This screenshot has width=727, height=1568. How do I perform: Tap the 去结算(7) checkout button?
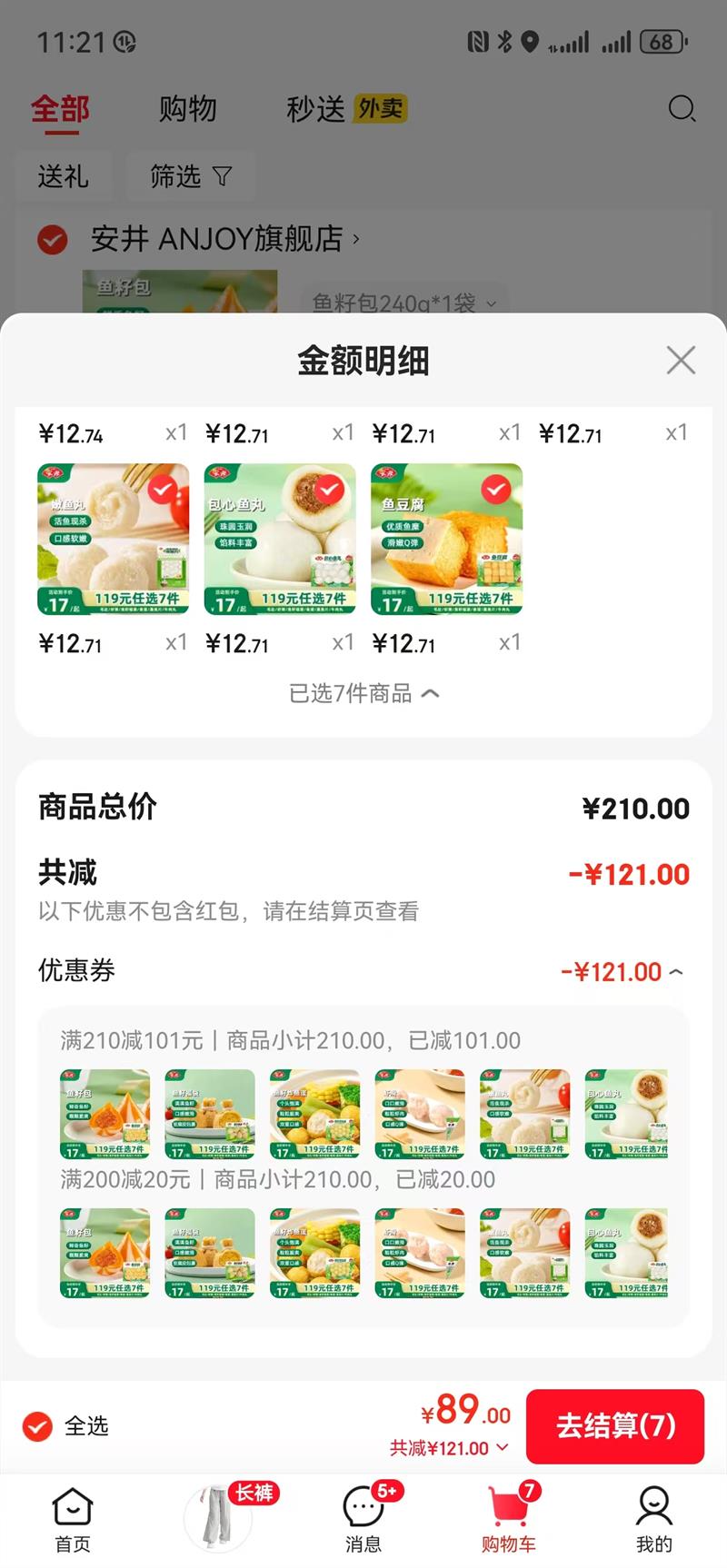click(x=615, y=1426)
